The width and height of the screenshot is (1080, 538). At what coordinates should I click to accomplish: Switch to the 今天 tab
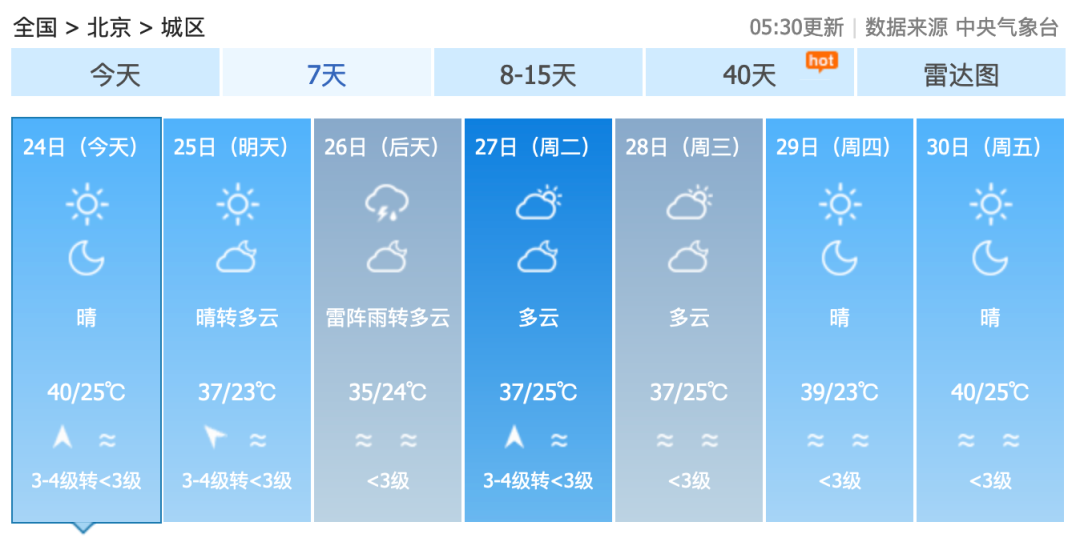115,74
